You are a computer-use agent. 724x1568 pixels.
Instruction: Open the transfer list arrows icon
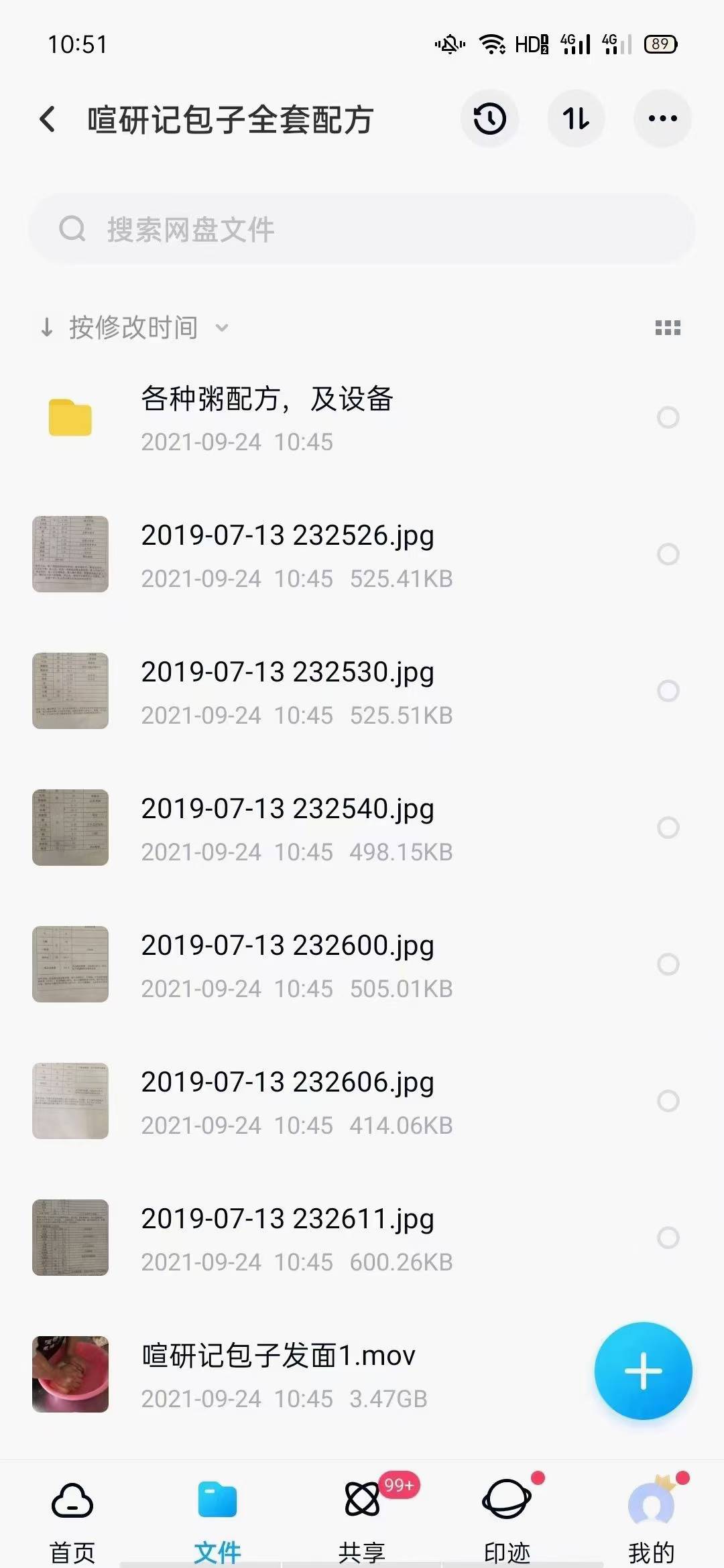pyautogui.click(x=576, y=119)
